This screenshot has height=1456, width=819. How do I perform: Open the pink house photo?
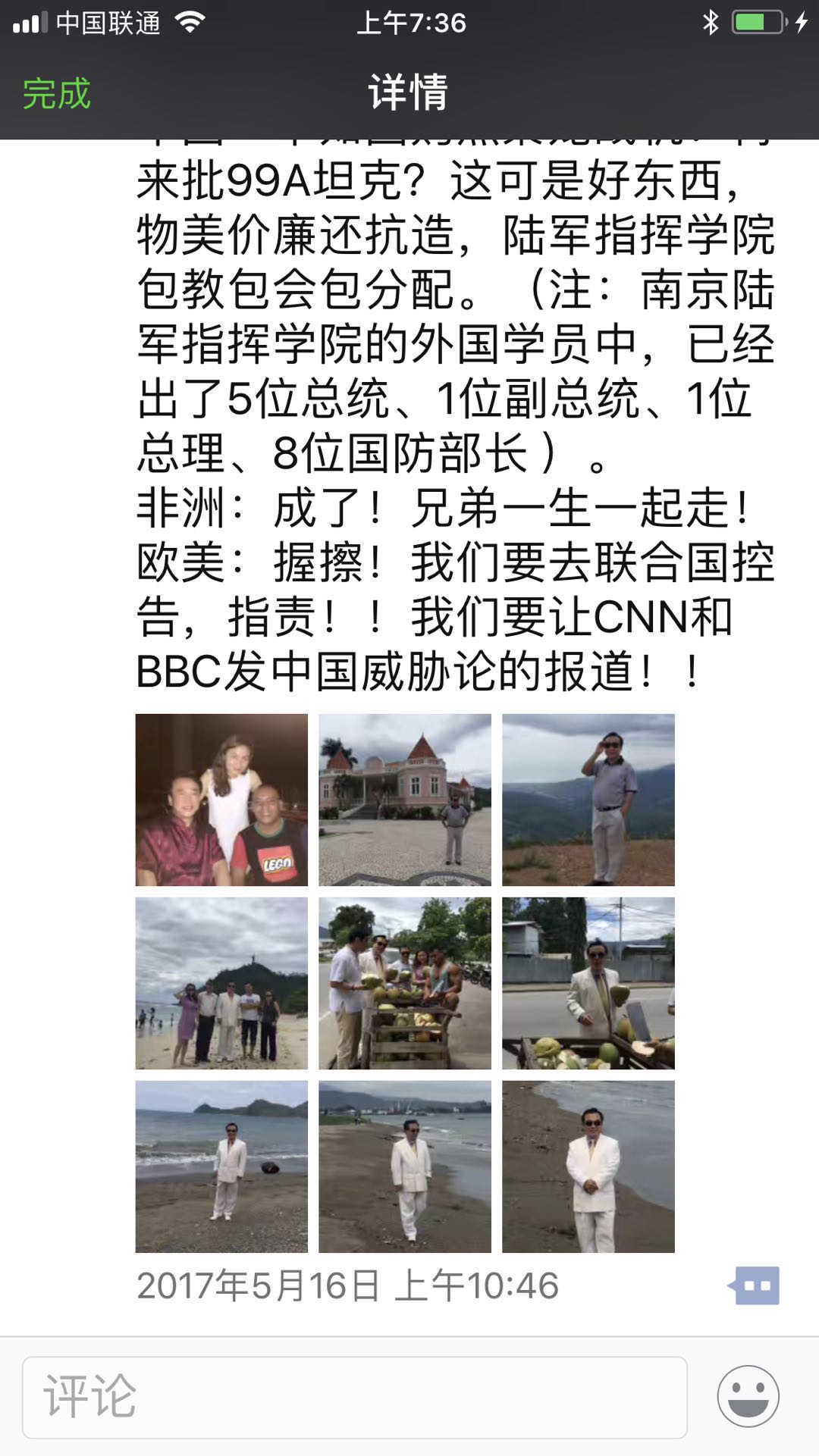coord(404,800)
